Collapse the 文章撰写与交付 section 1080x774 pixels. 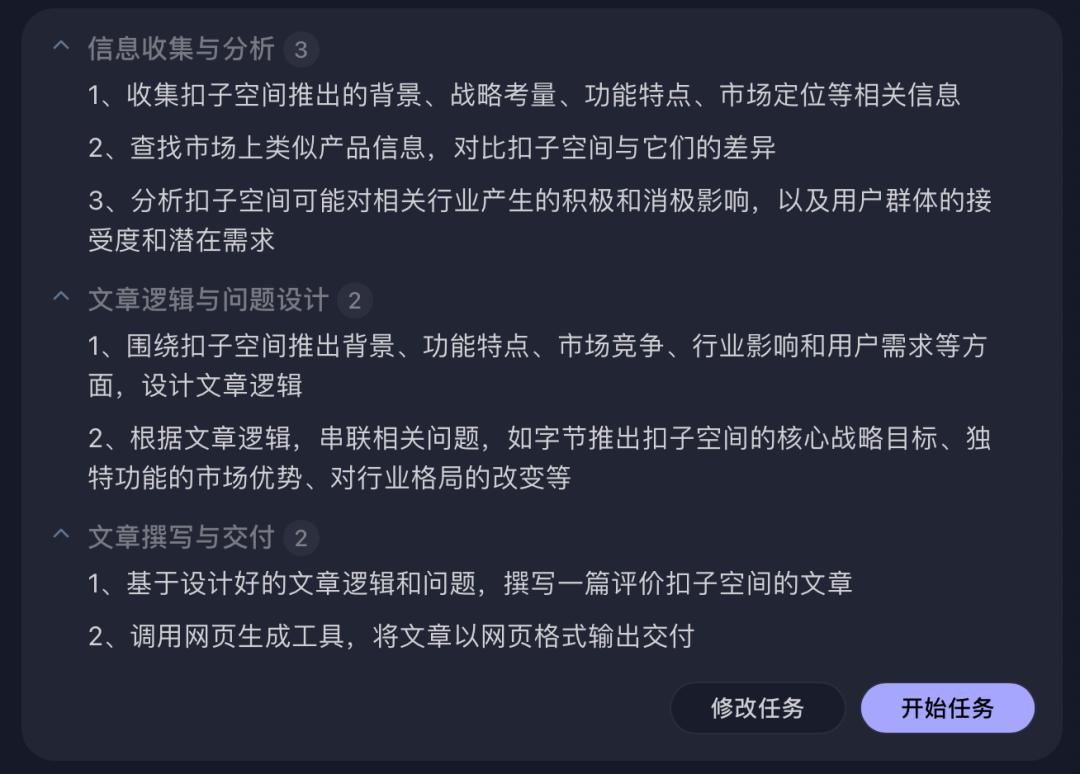coord(62,536)
